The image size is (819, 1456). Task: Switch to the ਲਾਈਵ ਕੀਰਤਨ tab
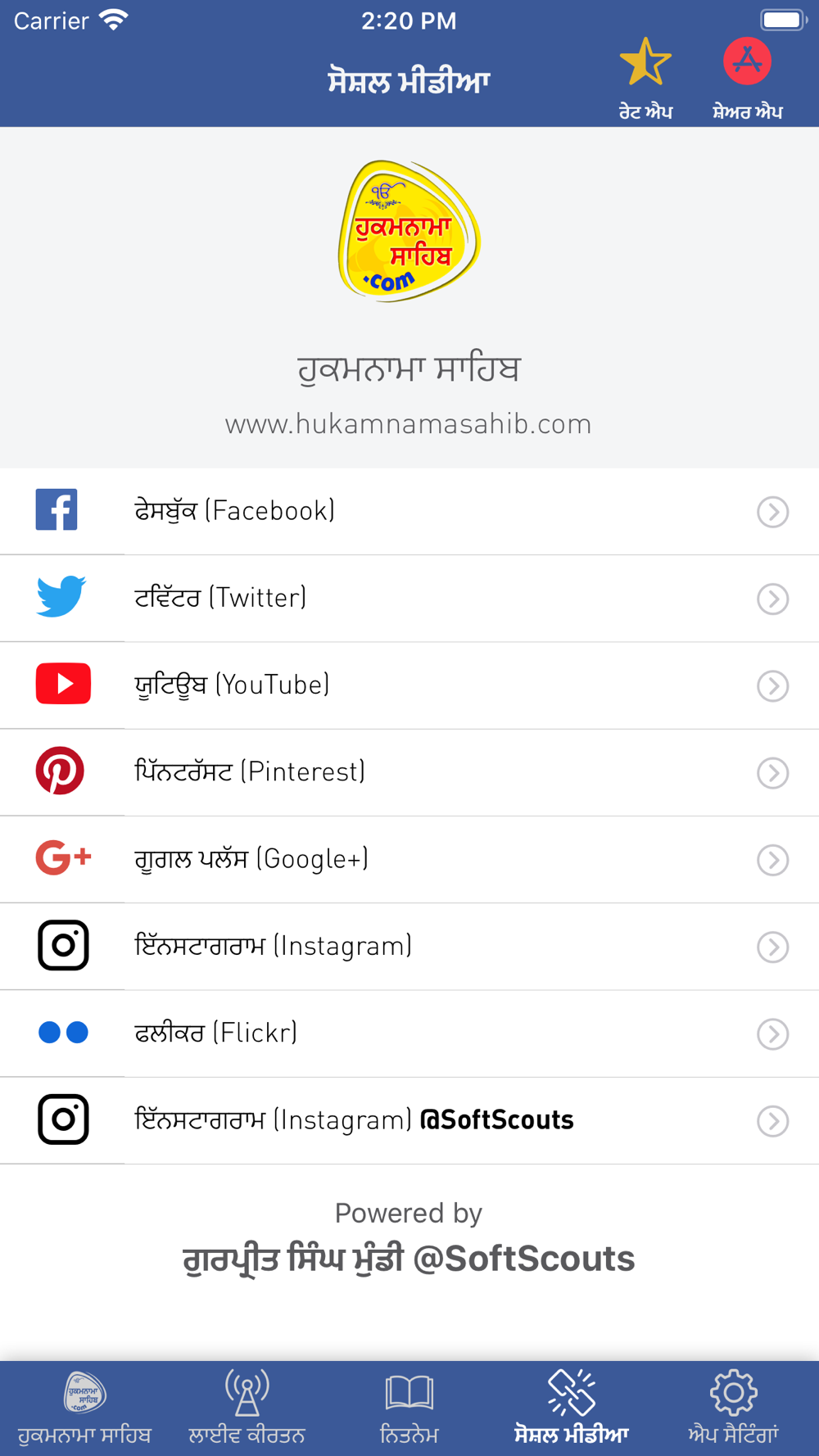click(x=247, y=1408)
